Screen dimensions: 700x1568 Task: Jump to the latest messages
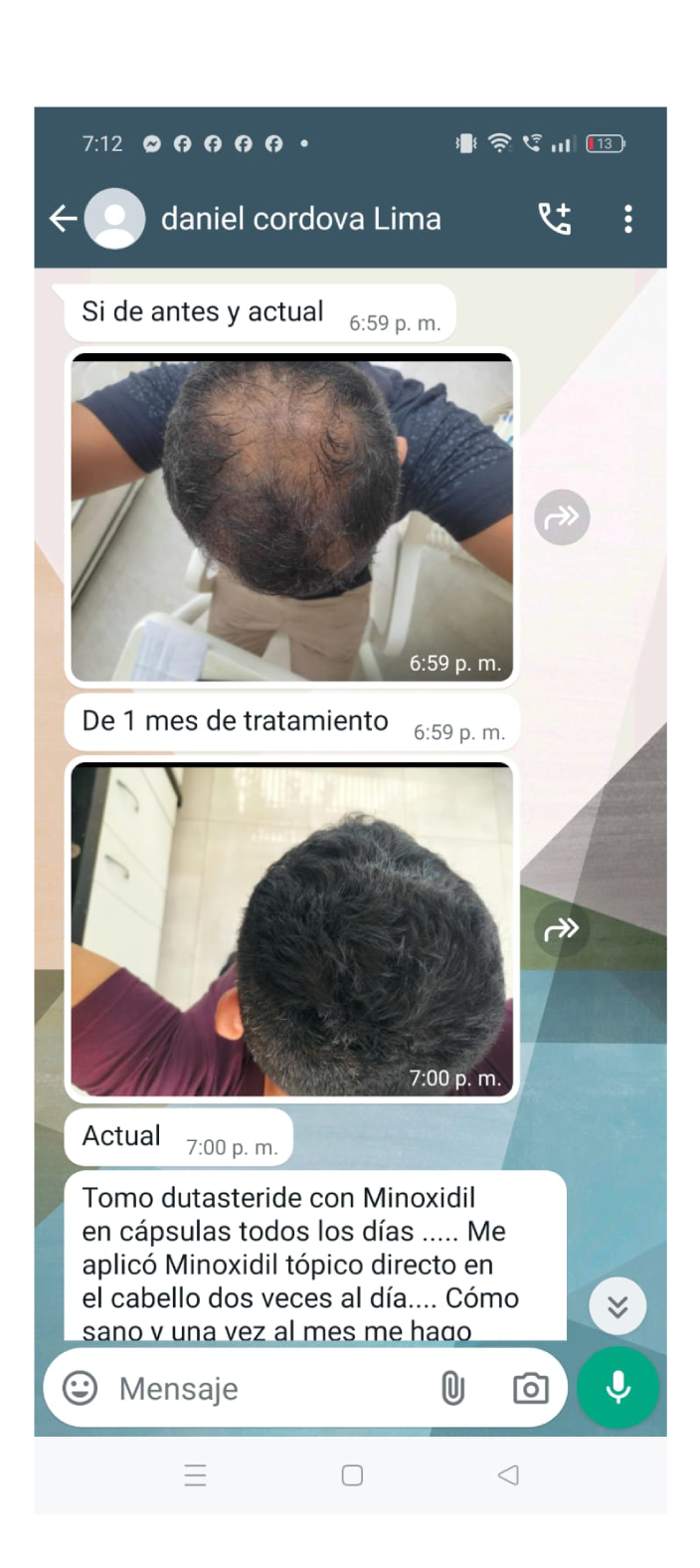[617, 1305]
